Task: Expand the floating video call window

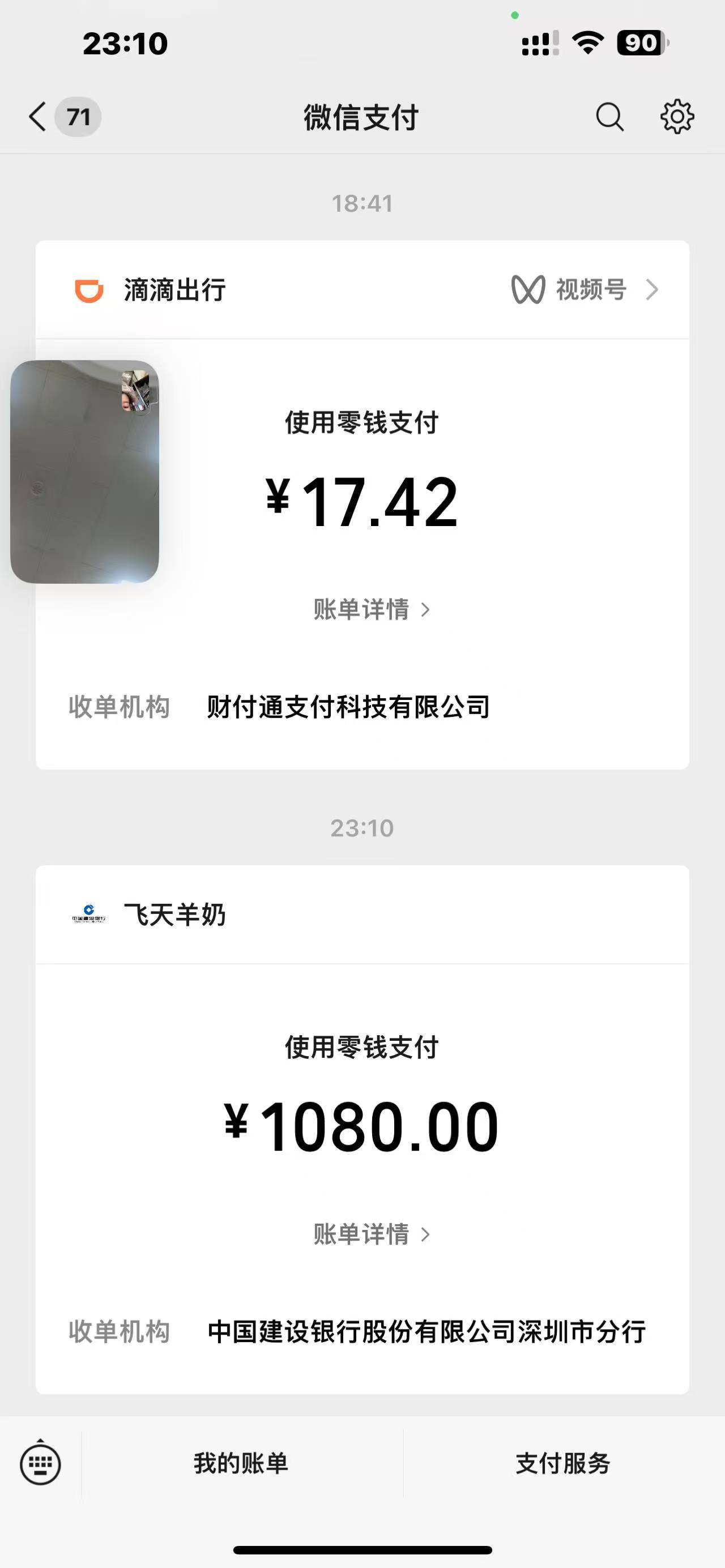Action: [84, 472]
